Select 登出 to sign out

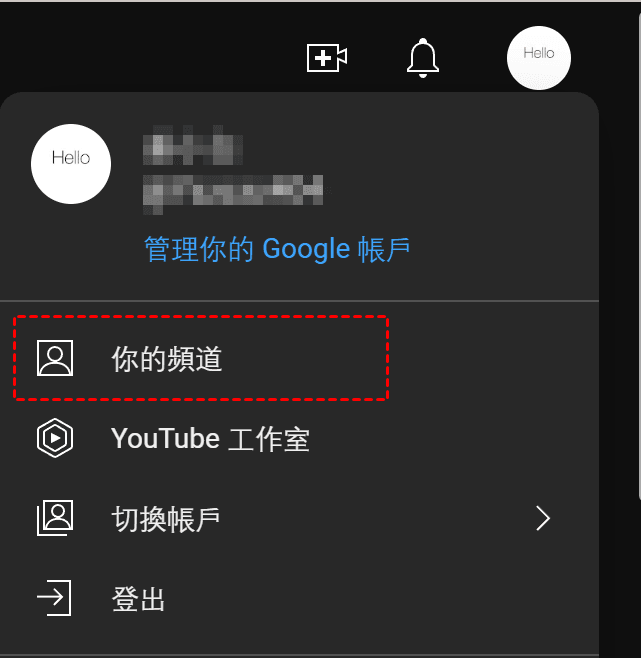coord(139,599)
